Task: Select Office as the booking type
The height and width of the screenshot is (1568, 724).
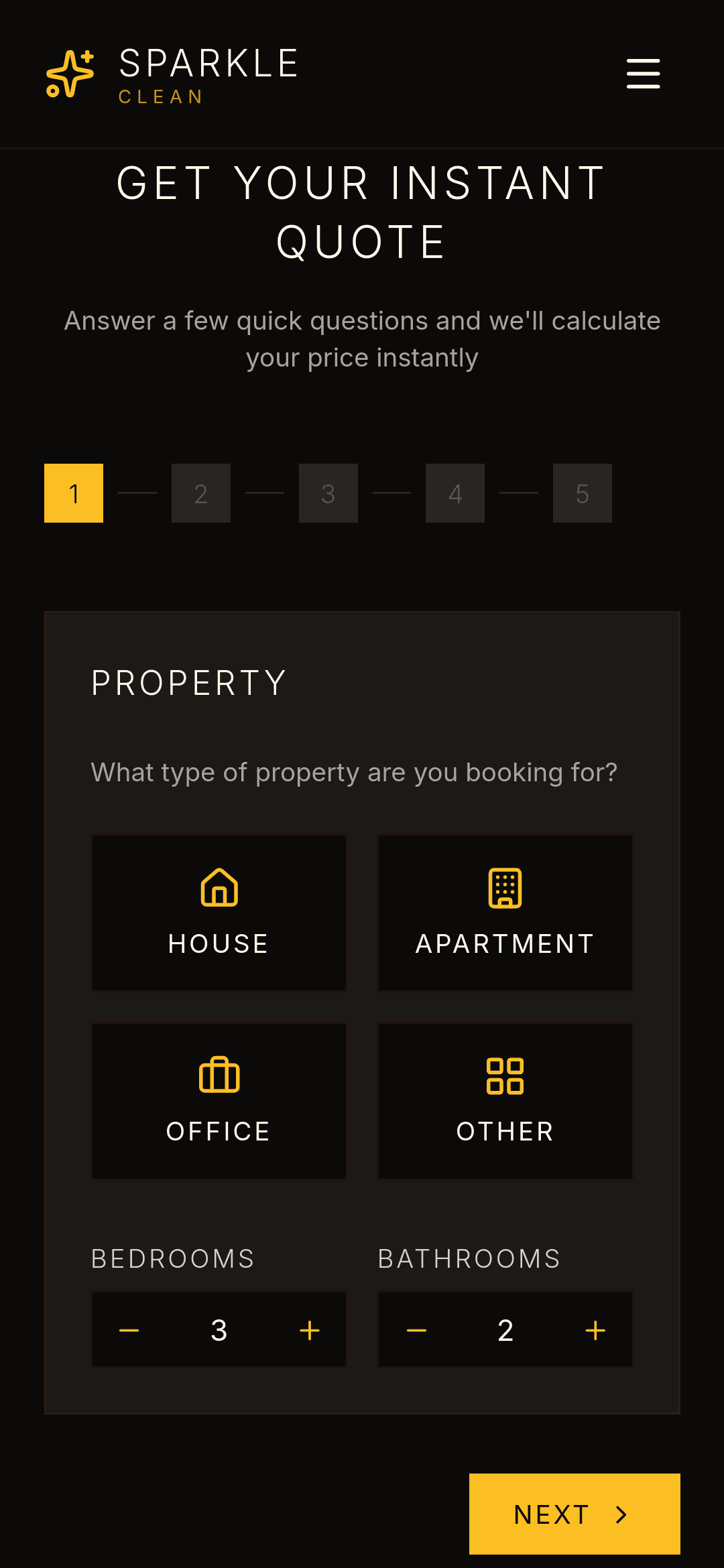Action: click(219, 1099)
